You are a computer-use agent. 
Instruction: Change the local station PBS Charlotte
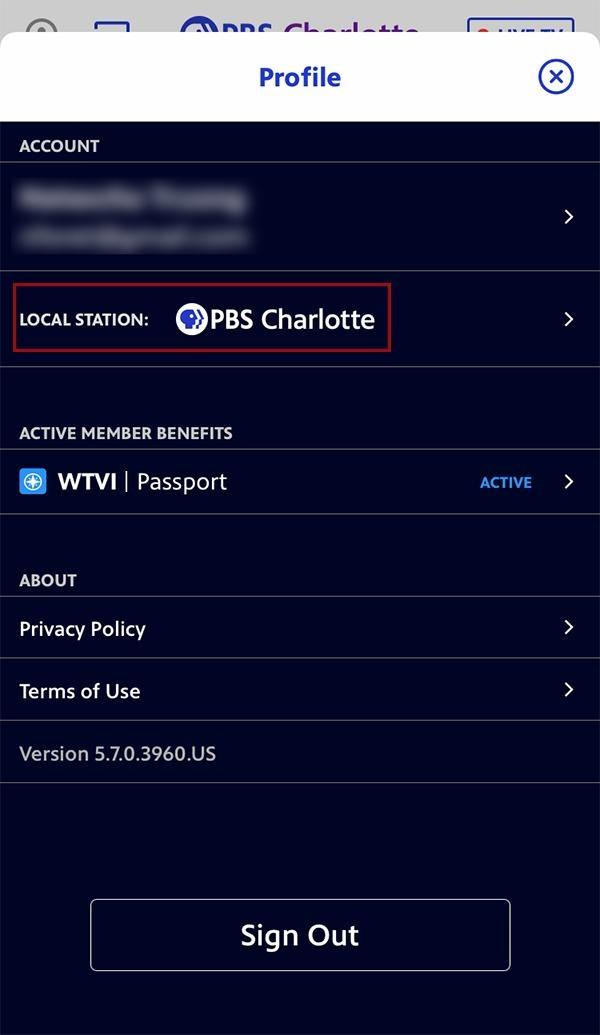(300, 319)
